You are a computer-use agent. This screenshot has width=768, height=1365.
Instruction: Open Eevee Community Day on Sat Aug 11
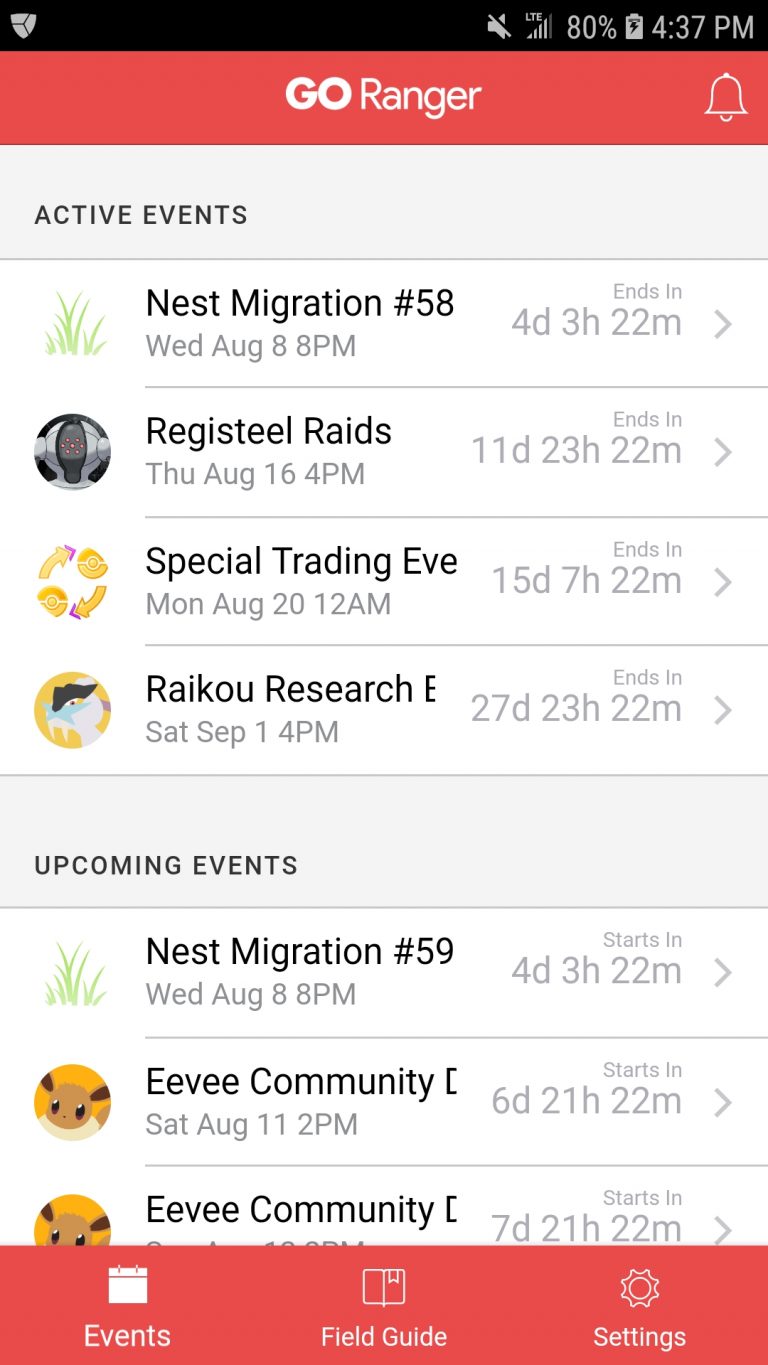click(x=384, y=1101)
